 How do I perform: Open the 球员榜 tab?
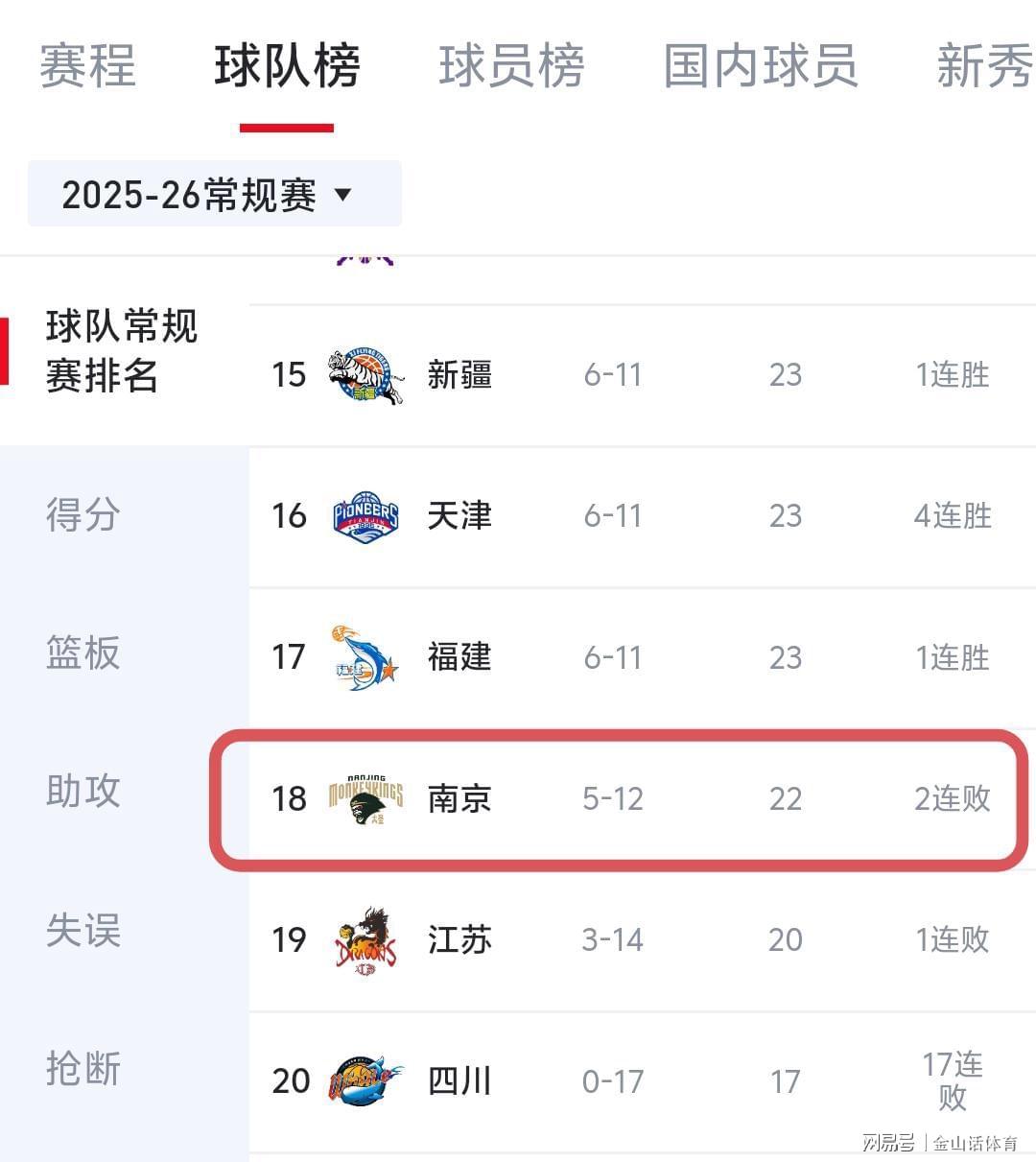[x=510, y=67]
